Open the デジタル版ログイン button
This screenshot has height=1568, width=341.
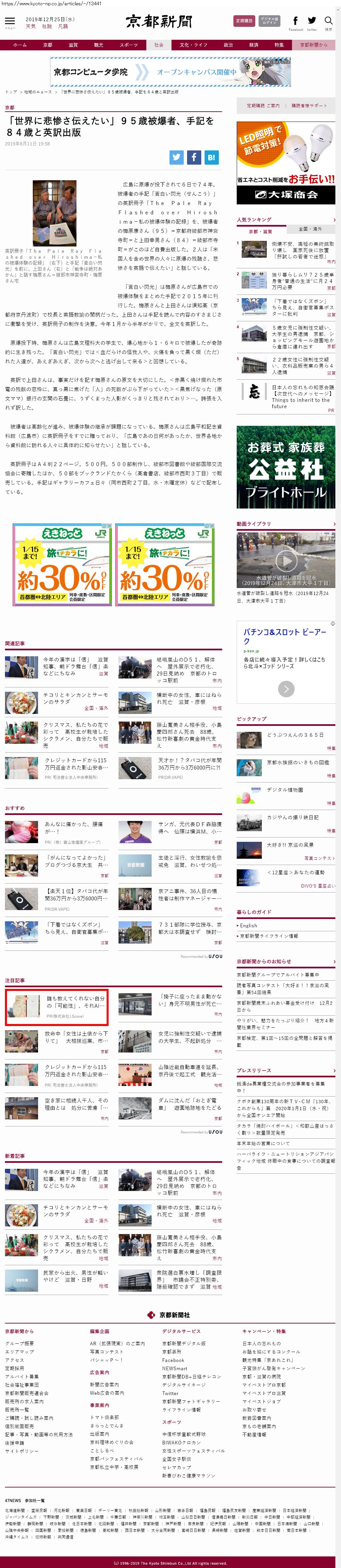(269, 21)
